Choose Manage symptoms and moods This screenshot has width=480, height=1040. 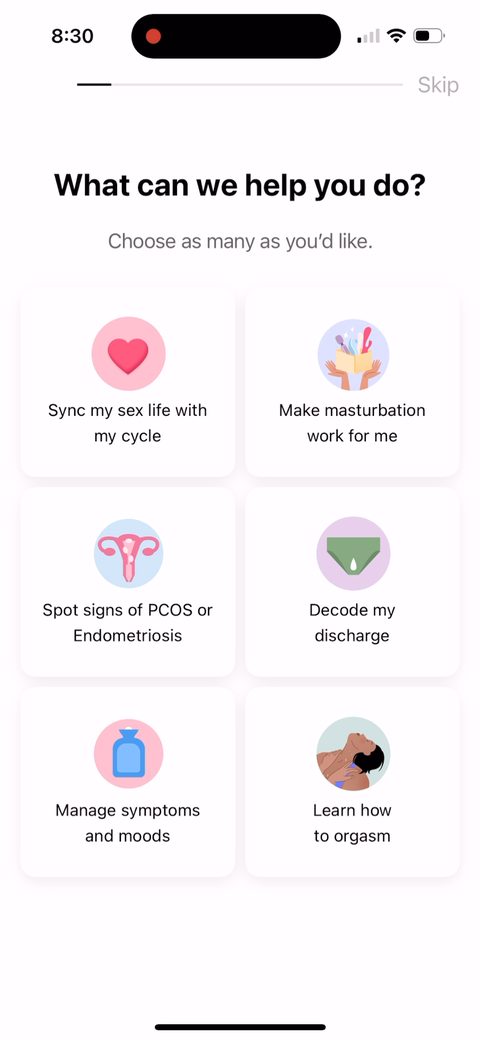point(127,783)
